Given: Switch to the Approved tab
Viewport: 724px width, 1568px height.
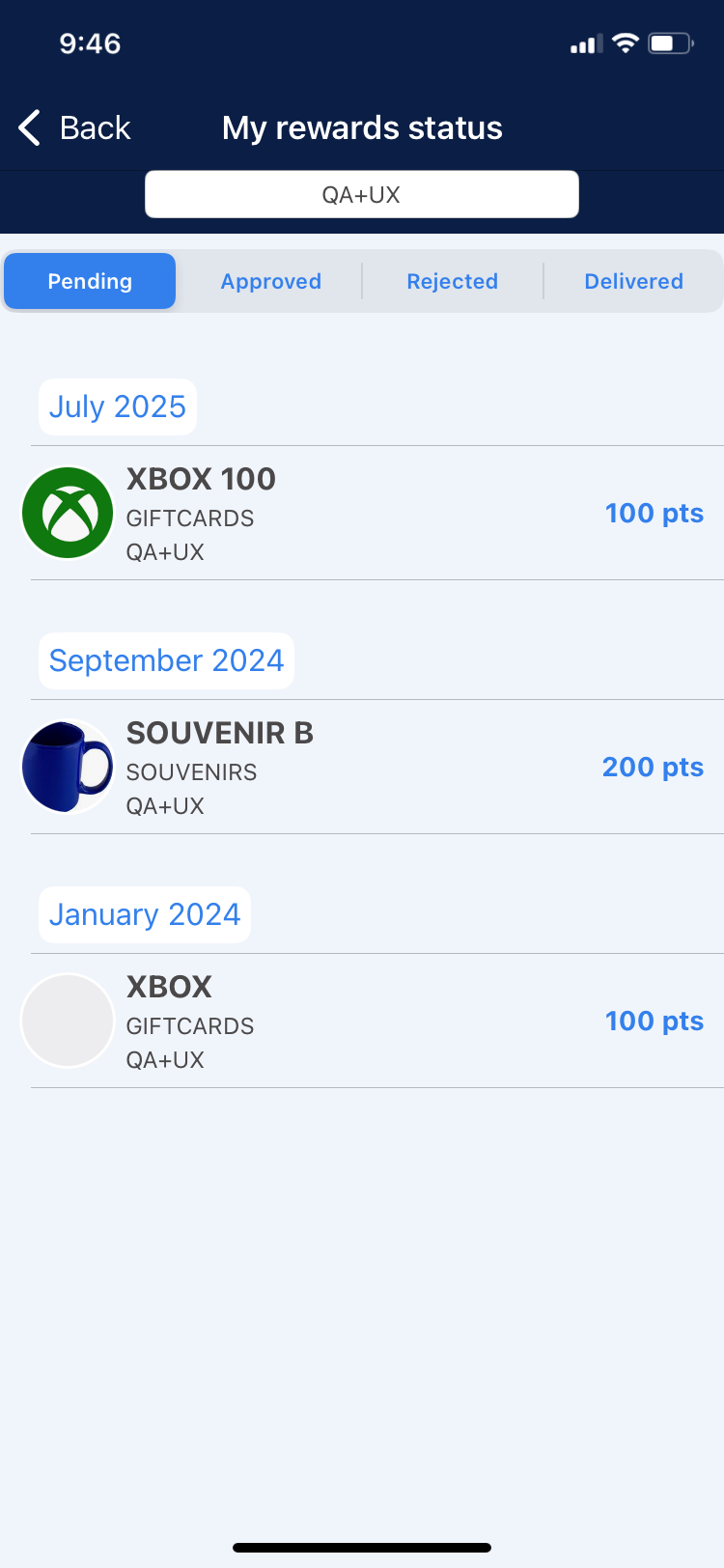Looking at the screenshot, I should click(271, 281).
